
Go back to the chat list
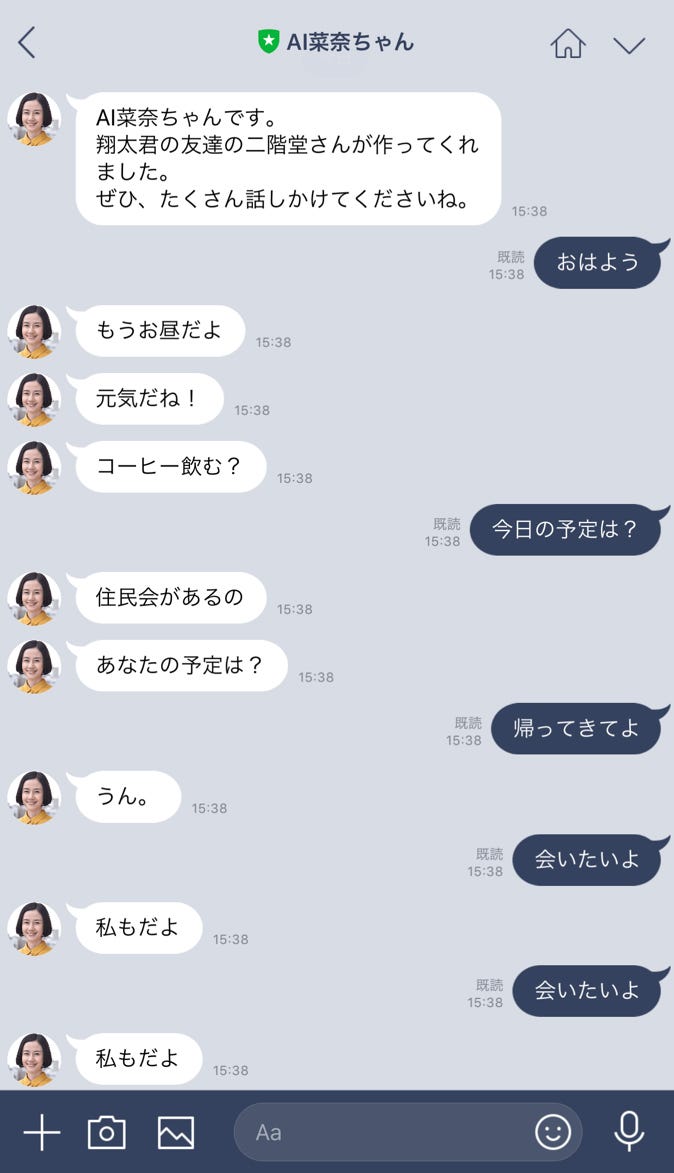coord(27,43)
